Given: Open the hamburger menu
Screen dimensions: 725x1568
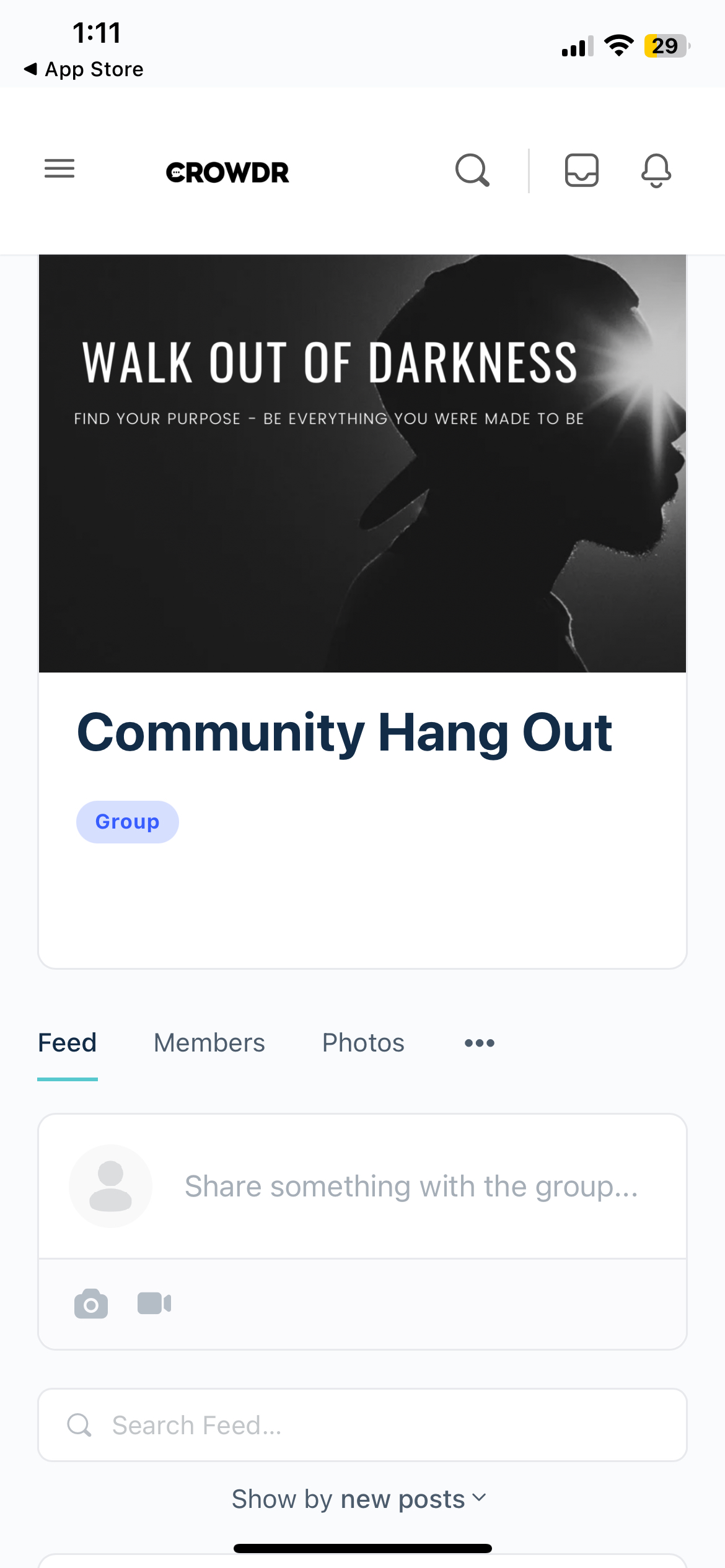Looking at the screenshot, I should click(x=59, y=168).
